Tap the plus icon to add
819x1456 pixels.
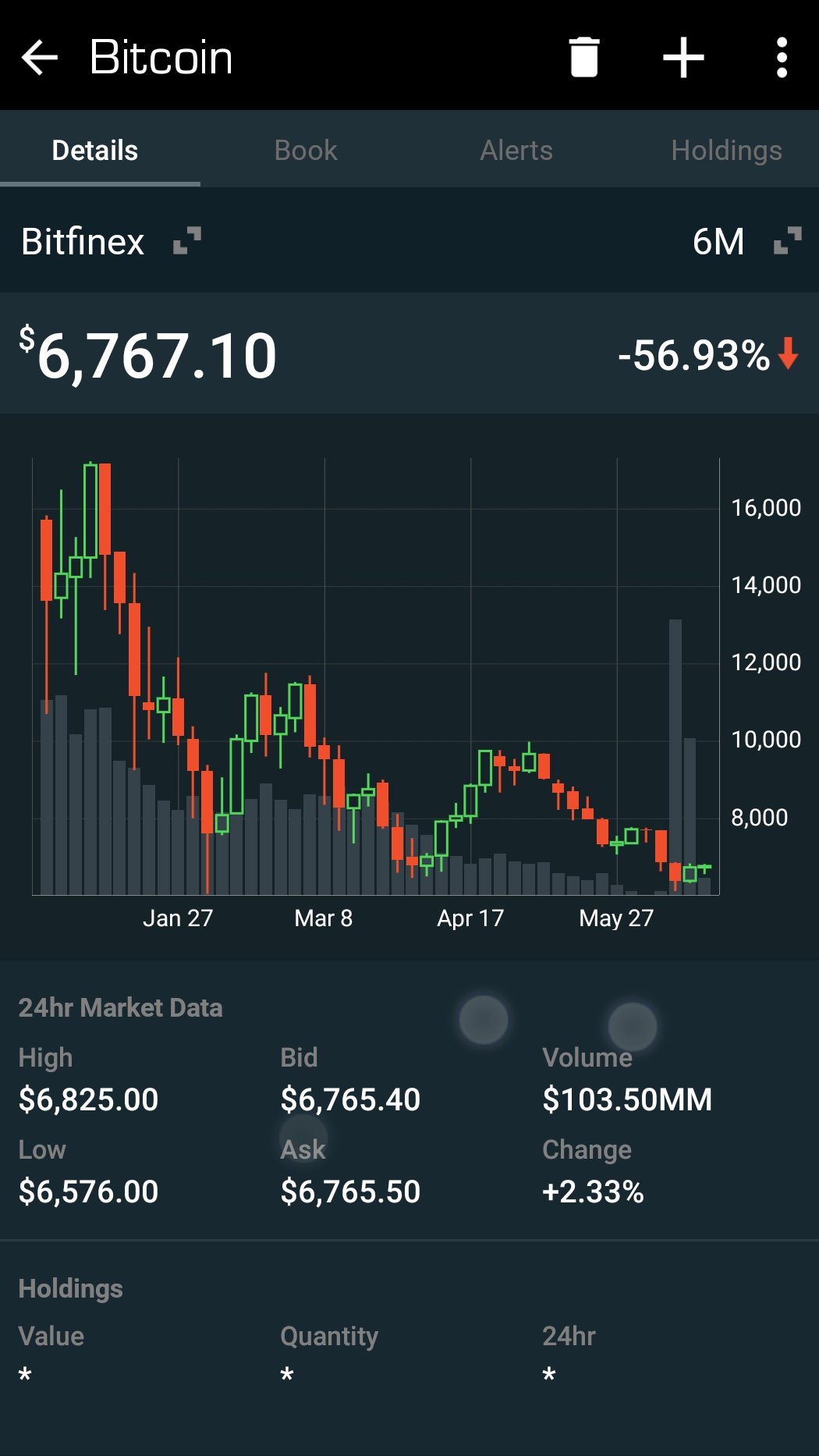tap(683, 58)
